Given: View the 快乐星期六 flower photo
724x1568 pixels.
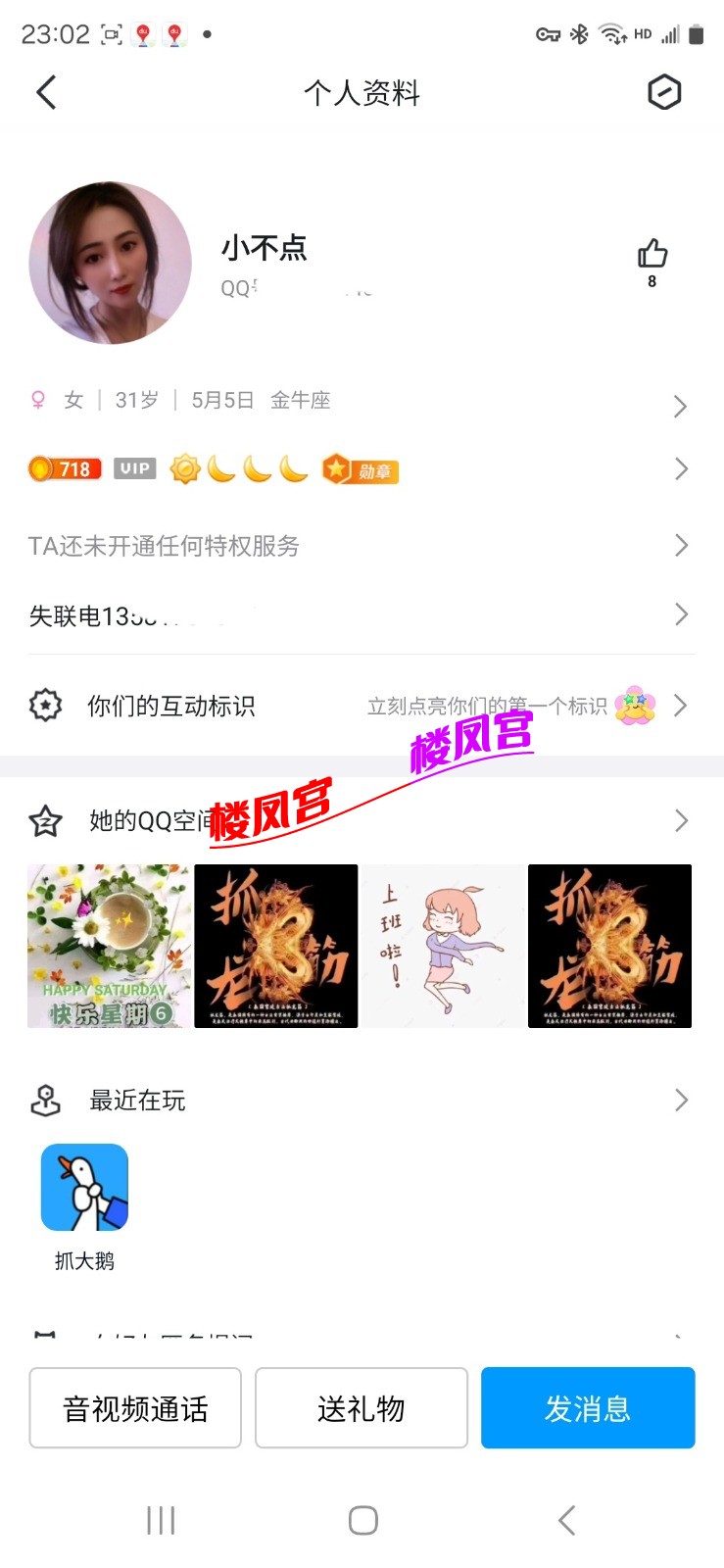Looking at the screenshot, I should (110, 946).
